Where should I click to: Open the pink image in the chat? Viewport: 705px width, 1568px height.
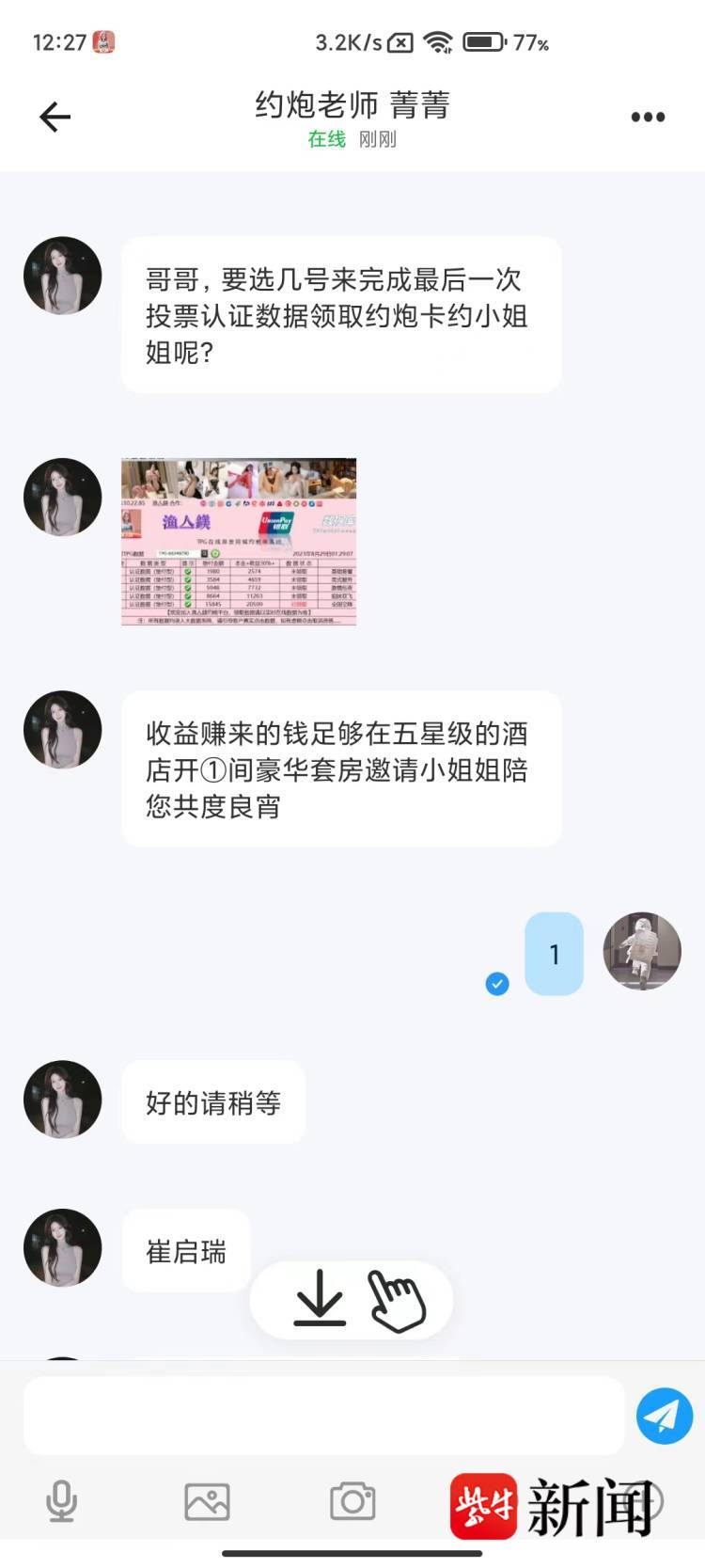[239, 542]
